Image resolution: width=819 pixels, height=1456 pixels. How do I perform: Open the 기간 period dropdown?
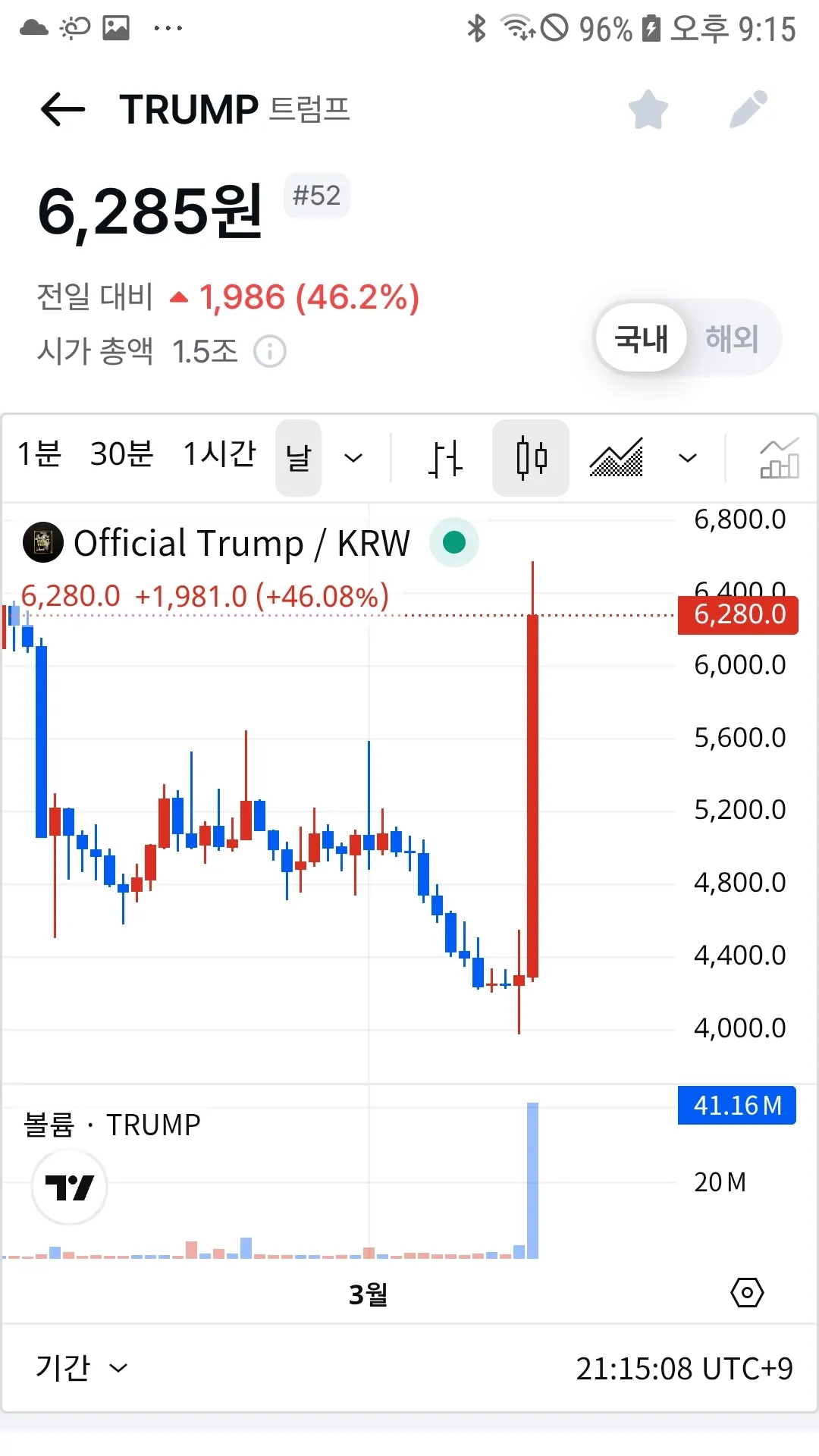point(81,1368)
